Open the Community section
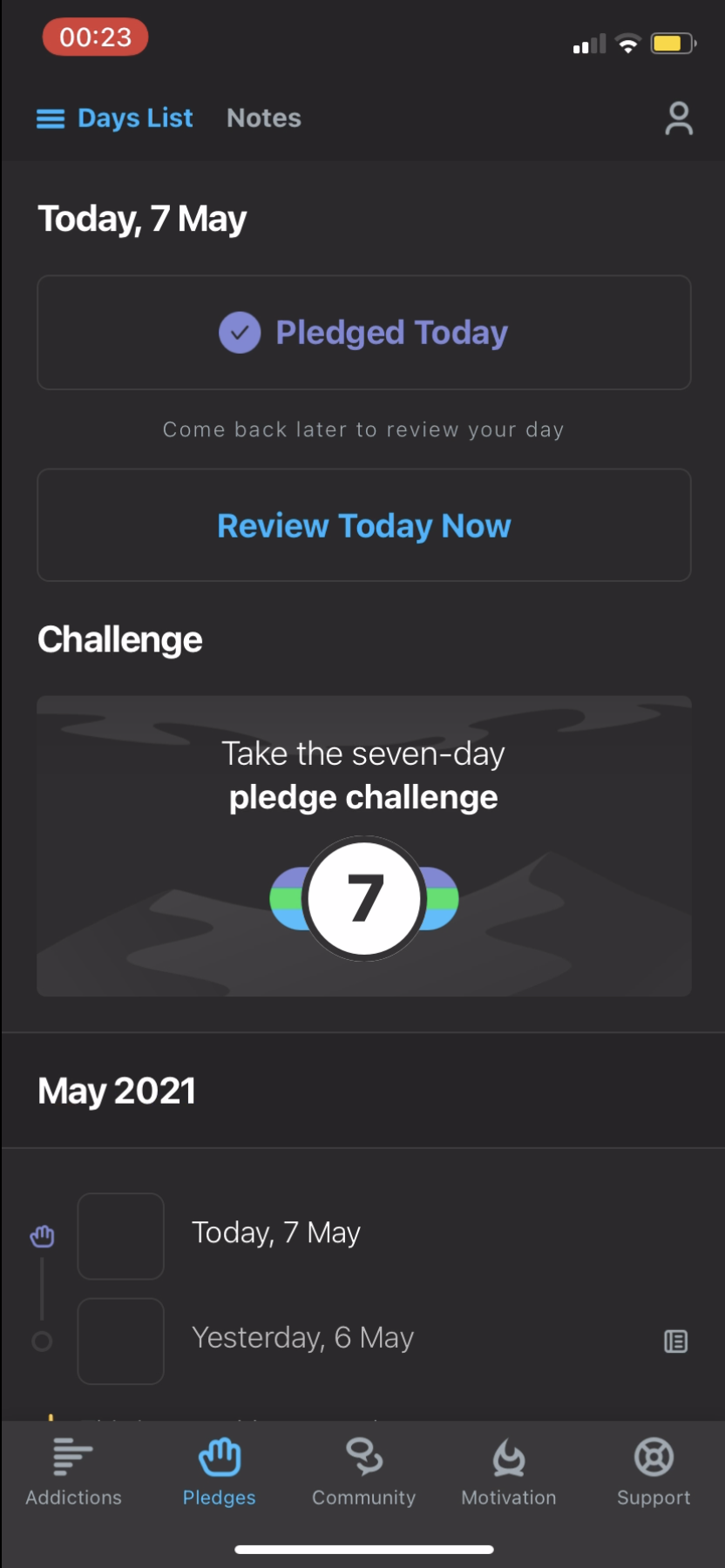The image size is (725, 1568). pos(363,1472)
